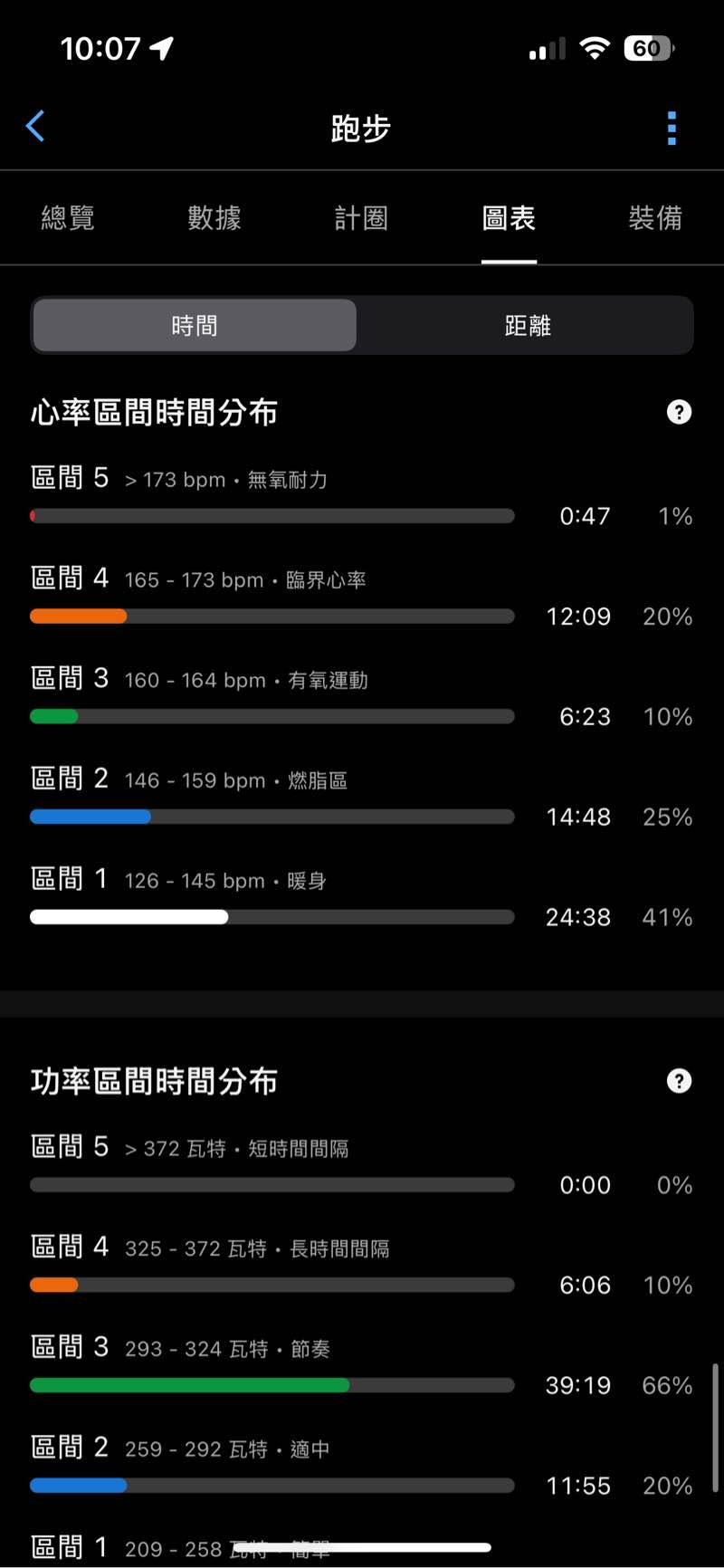Select the 時間 segment

click(195, 326)
